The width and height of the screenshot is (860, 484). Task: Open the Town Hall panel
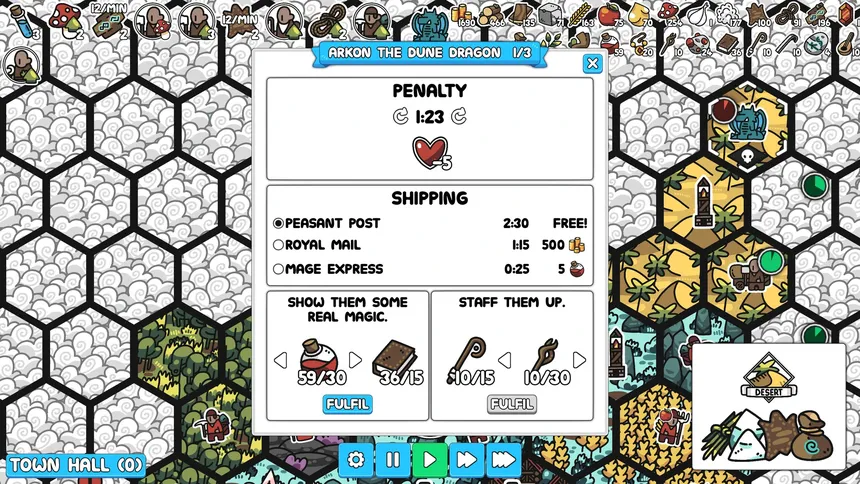pyautogui.click(x=76, y=465)
